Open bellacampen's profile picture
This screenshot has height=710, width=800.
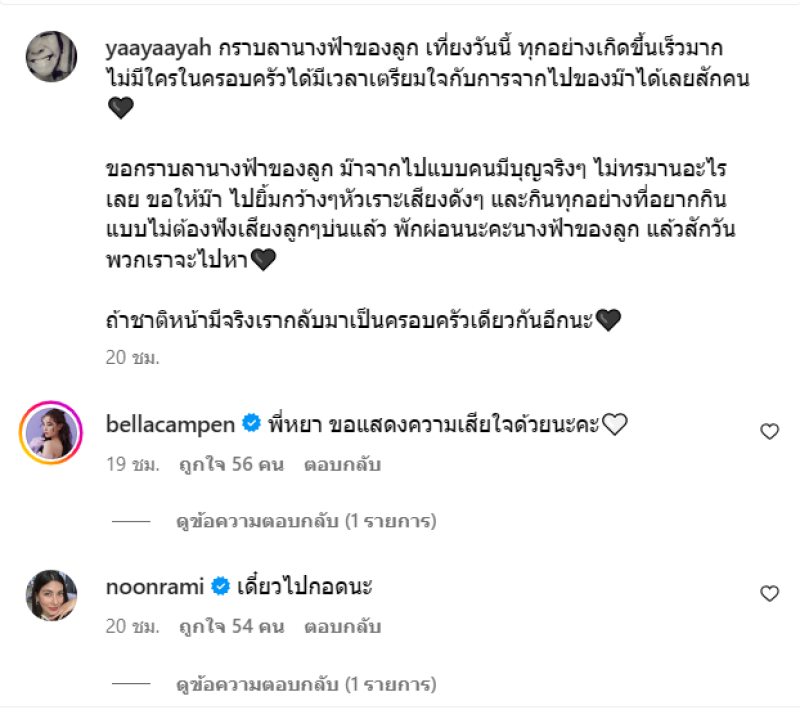(51, 433)
